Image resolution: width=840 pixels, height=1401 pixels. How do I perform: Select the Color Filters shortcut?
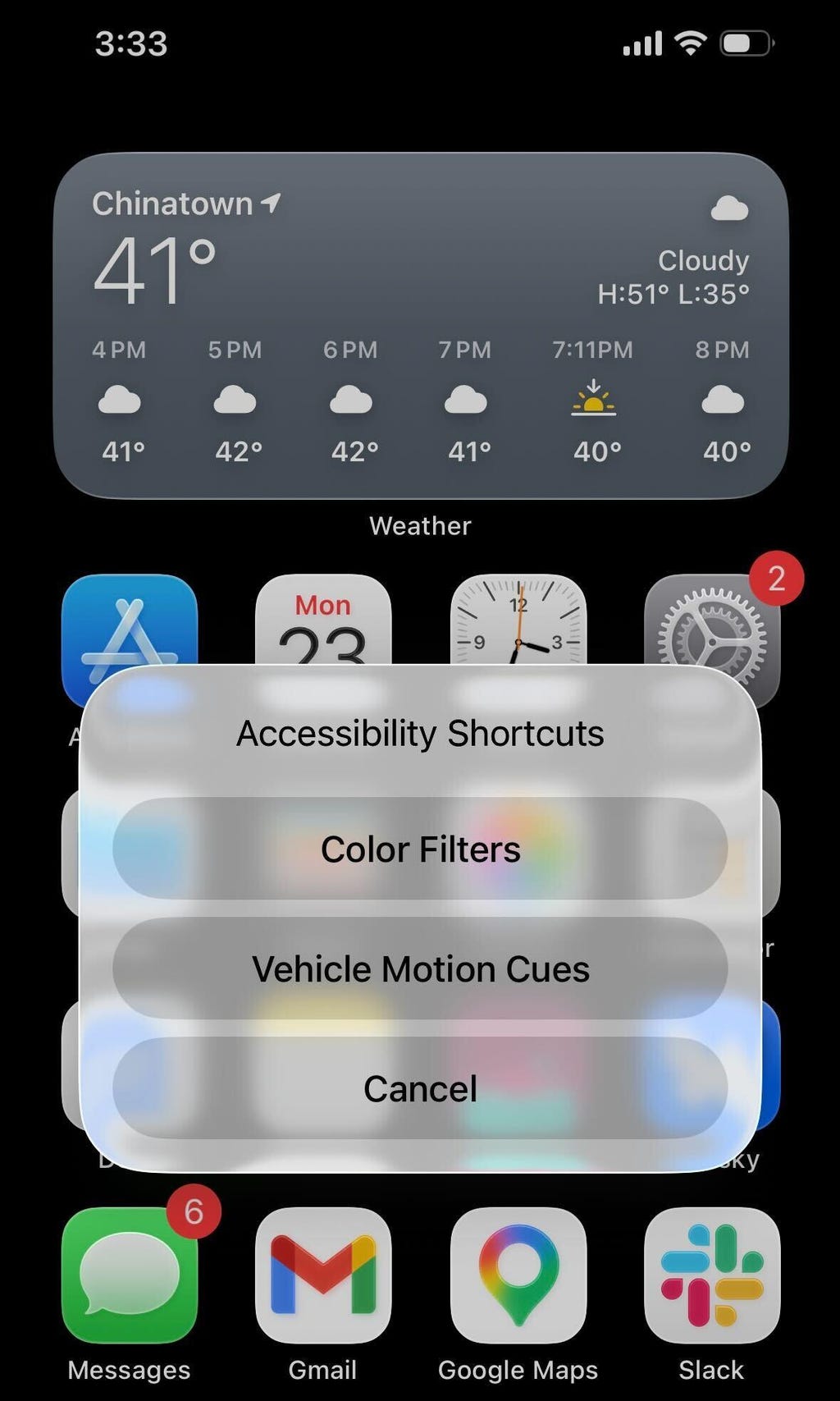[420, 849]
